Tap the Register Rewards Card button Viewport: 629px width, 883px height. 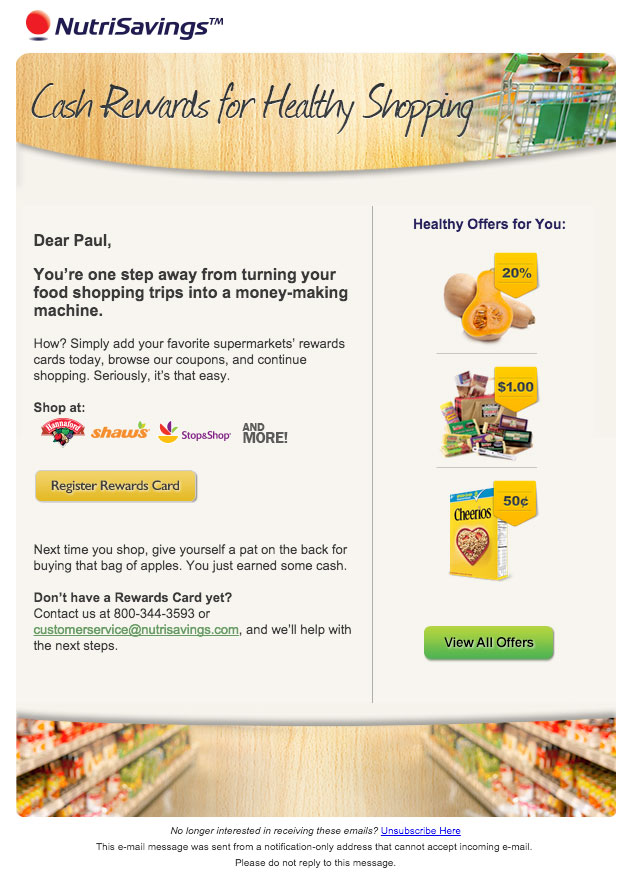pos(116,486)
